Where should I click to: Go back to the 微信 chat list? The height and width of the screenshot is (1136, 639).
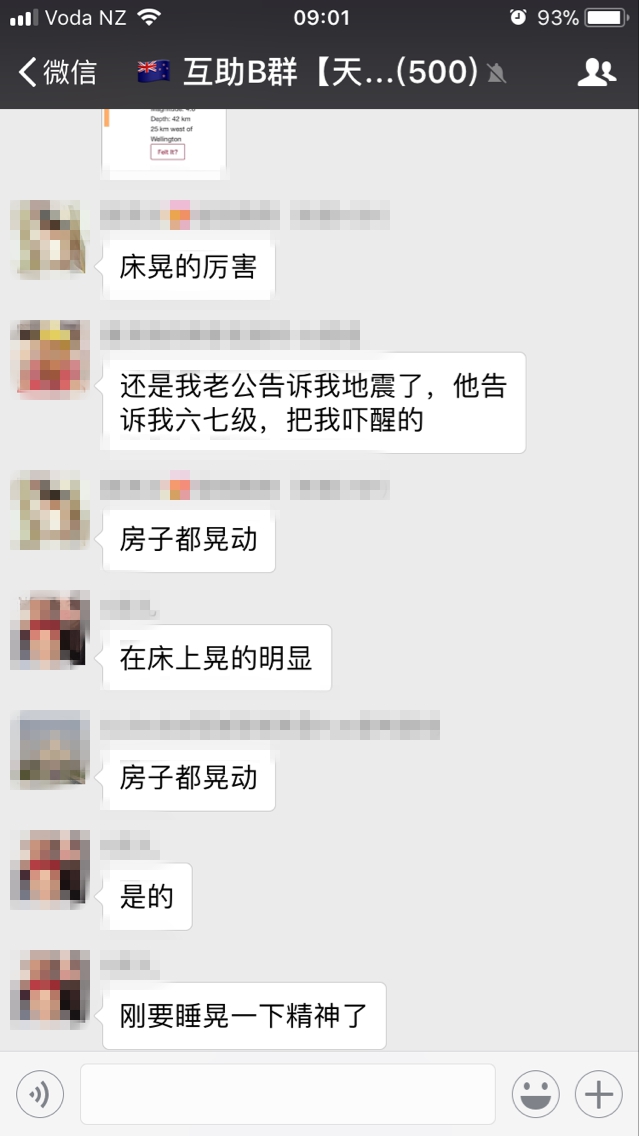point(58,72)
